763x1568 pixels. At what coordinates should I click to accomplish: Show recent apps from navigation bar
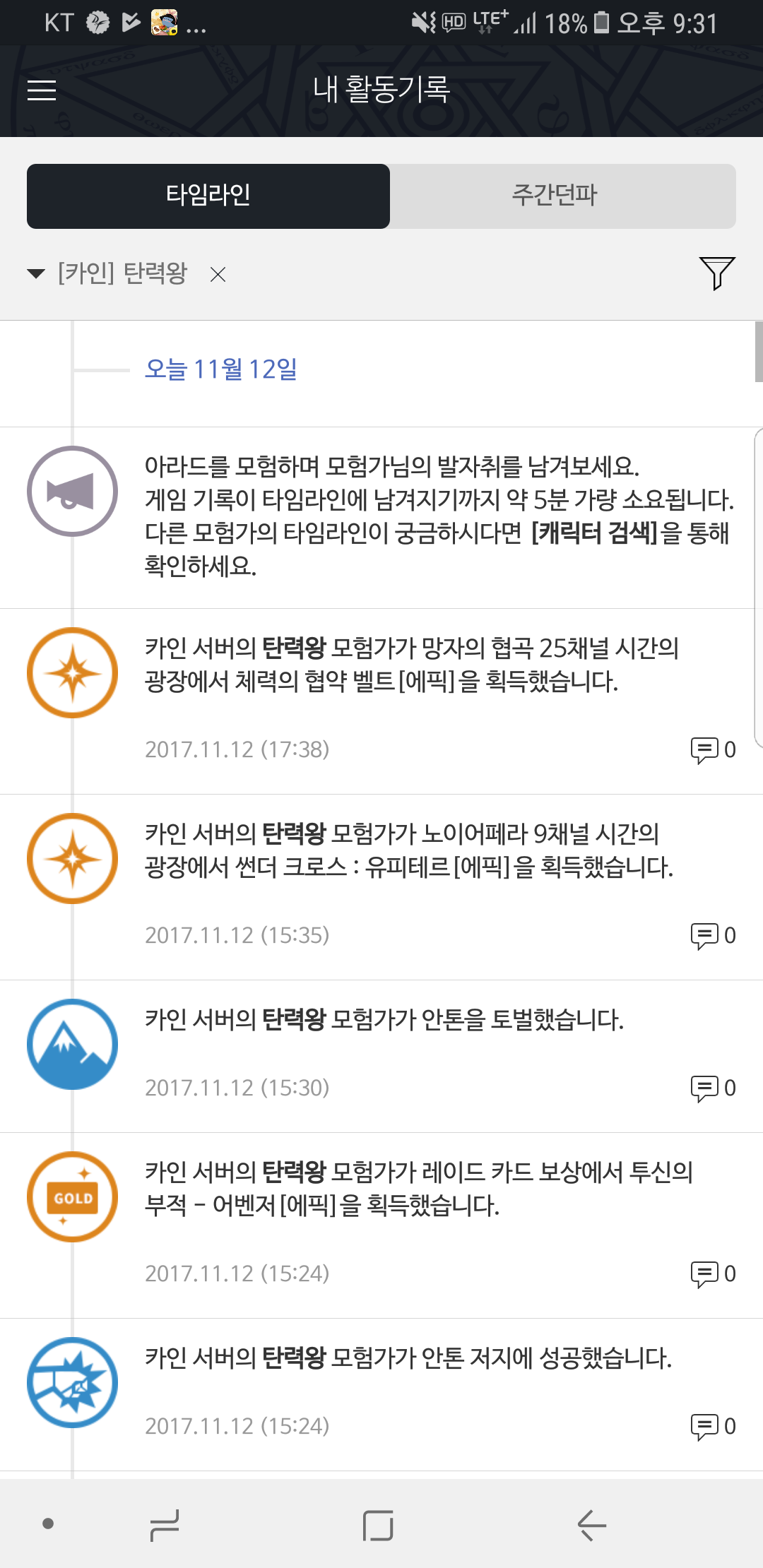point(165,1525)
